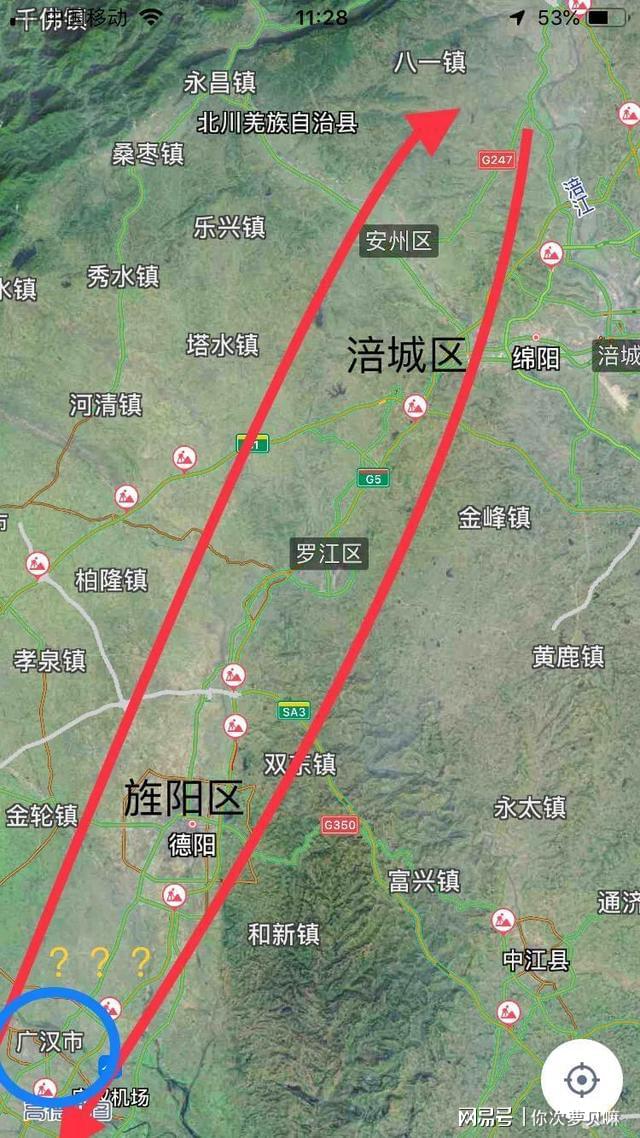Open the construction marker near 柏隆镇
The width and height of the screenshot is (640, 1138).
(x=38, y=565)
